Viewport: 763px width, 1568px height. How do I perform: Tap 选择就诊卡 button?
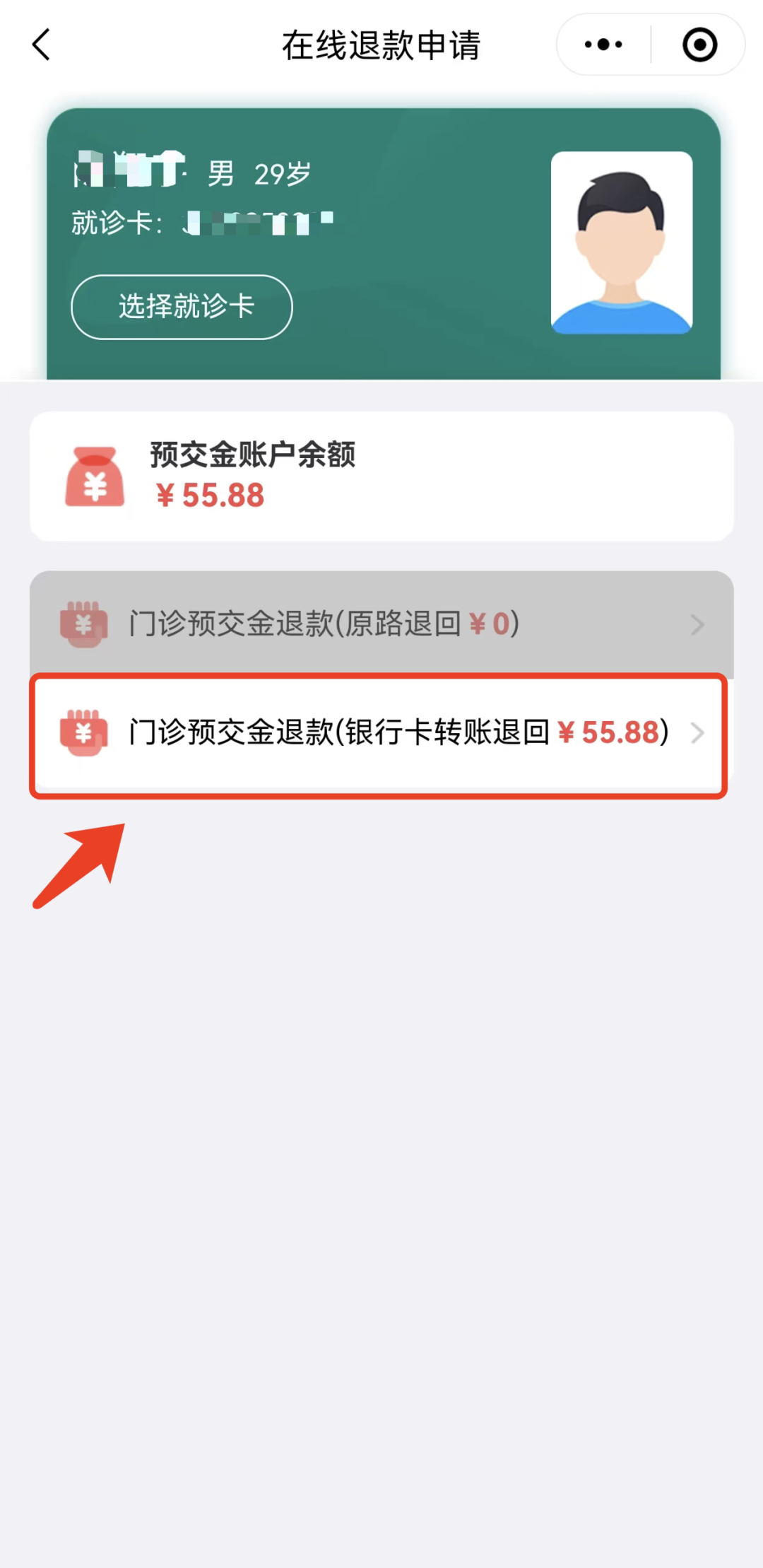click(182, 307)
